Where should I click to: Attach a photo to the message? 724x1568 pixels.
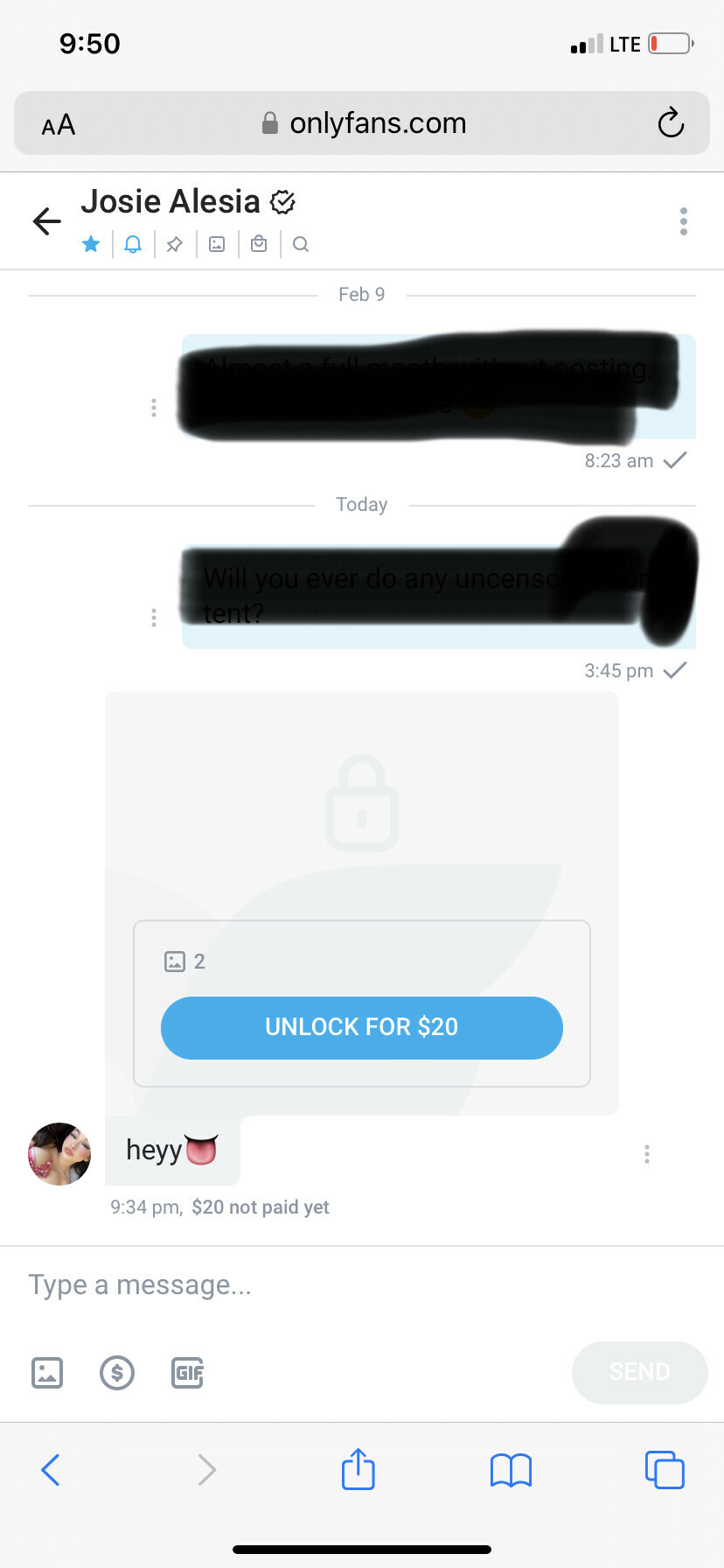pyautogui.click(x=47, y=1373)
